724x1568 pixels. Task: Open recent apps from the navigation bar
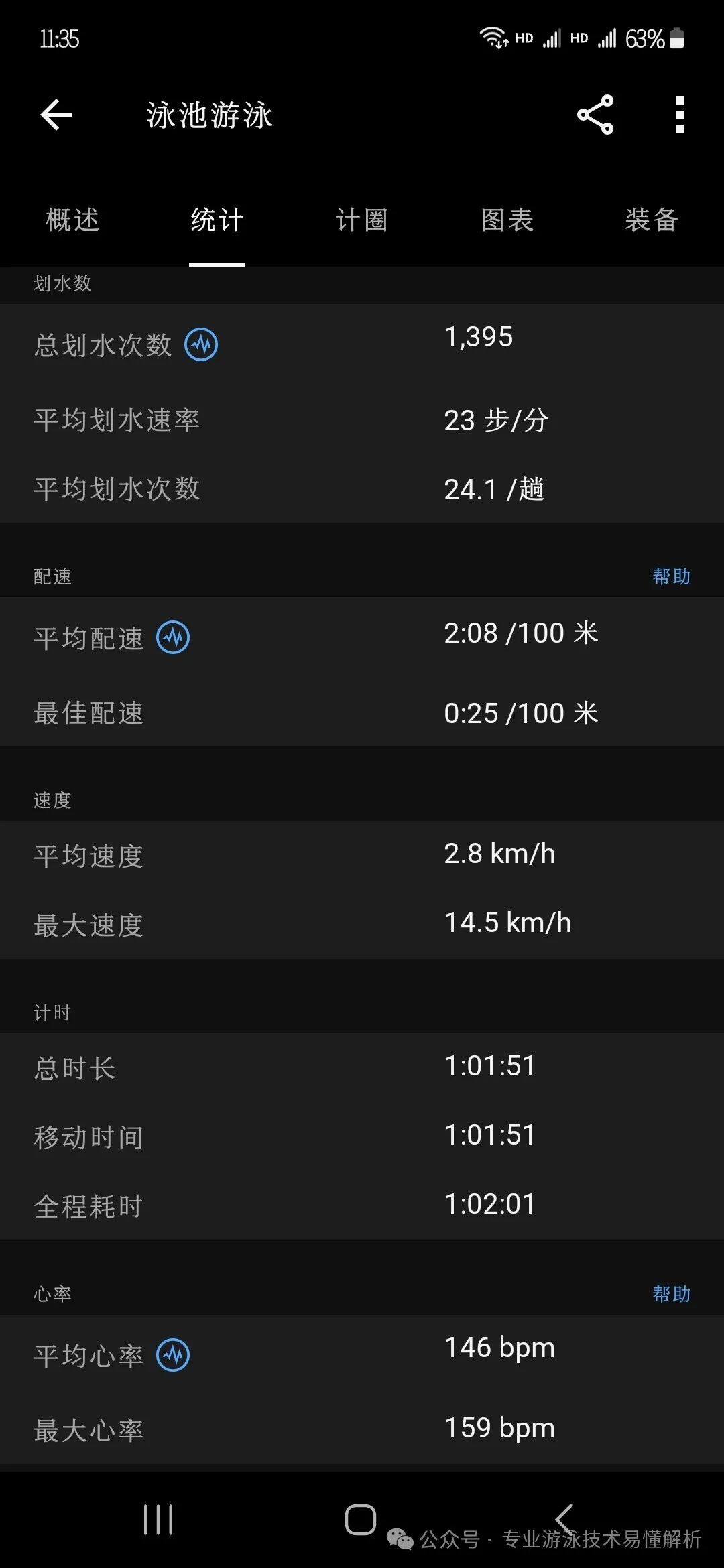pyautogui.click(x=158, y=1519)
